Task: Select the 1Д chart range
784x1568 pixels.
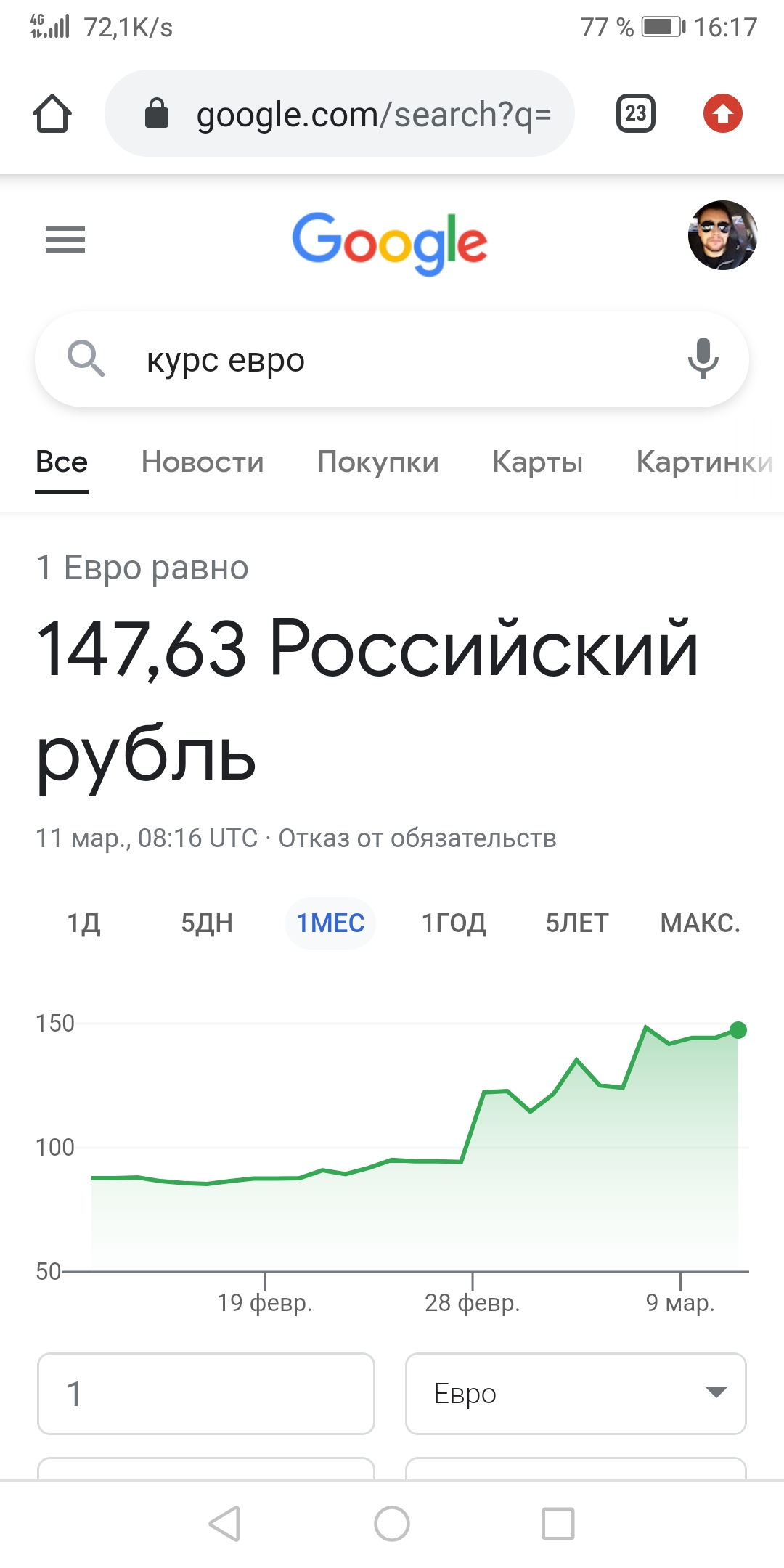Action: pyautogui.click(x=83, y=923)
